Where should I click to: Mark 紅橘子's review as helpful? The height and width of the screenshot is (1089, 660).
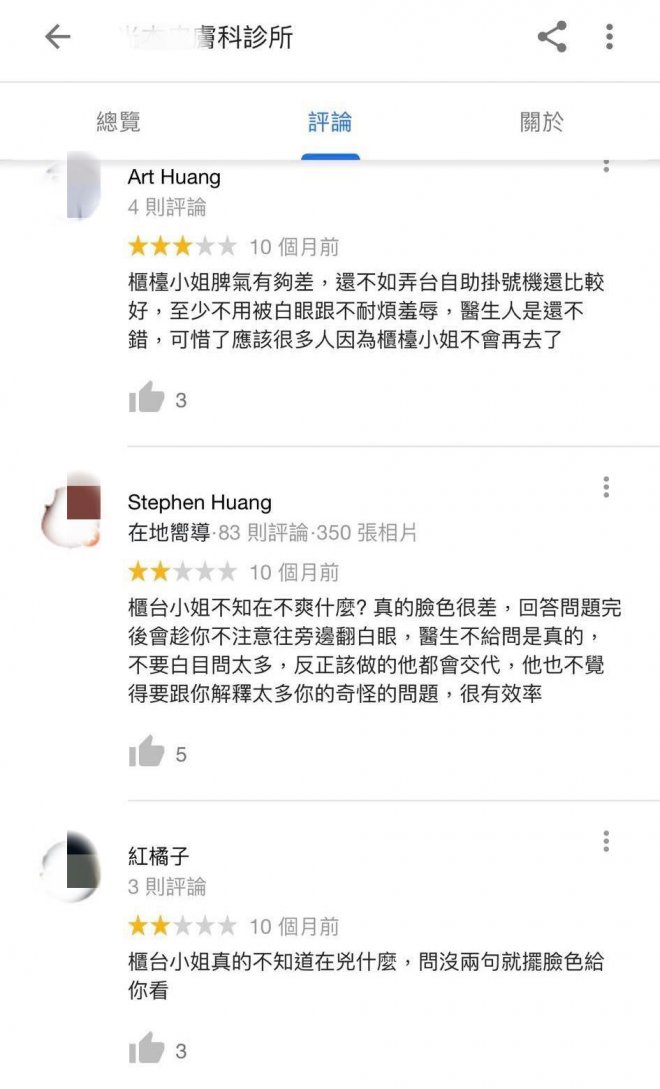[x=146, y=1050]
